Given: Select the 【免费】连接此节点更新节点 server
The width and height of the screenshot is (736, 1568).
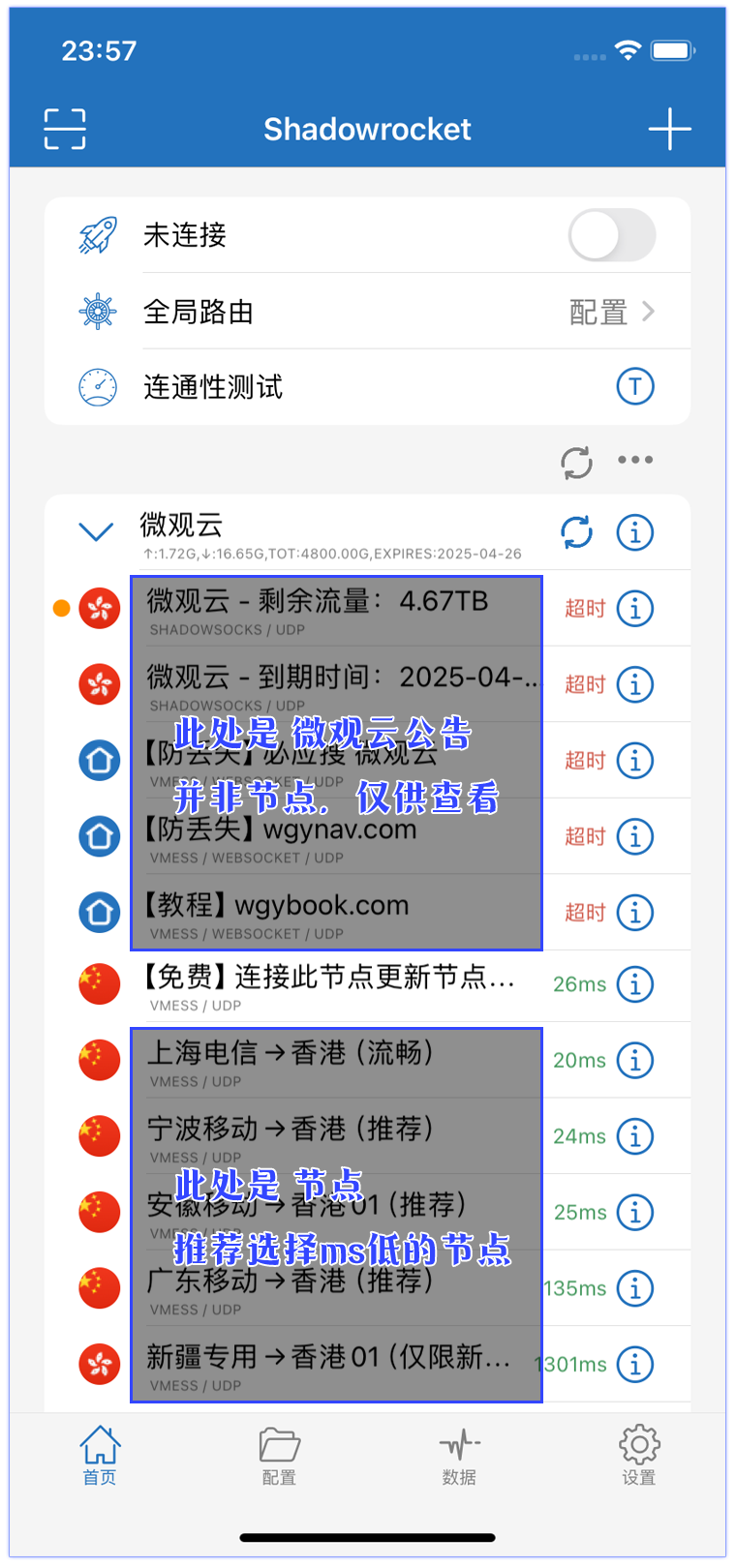Looking at the screenshot, I should point(329,984).
